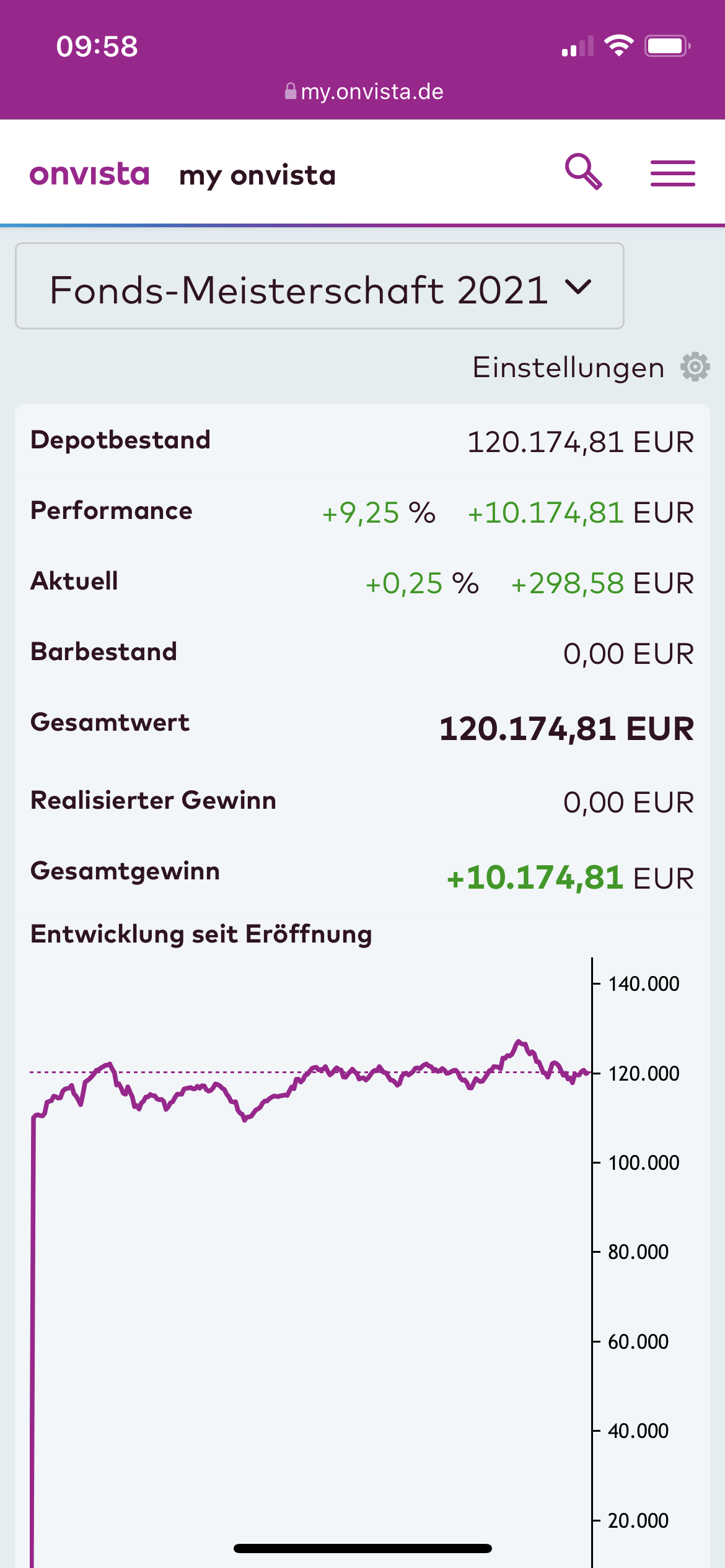The height and width of the screenshot is (1568, 725).
Task: Expand the Fonds-Meisterschaft 2021 portfolio dropdown
Action: [320, 286]
